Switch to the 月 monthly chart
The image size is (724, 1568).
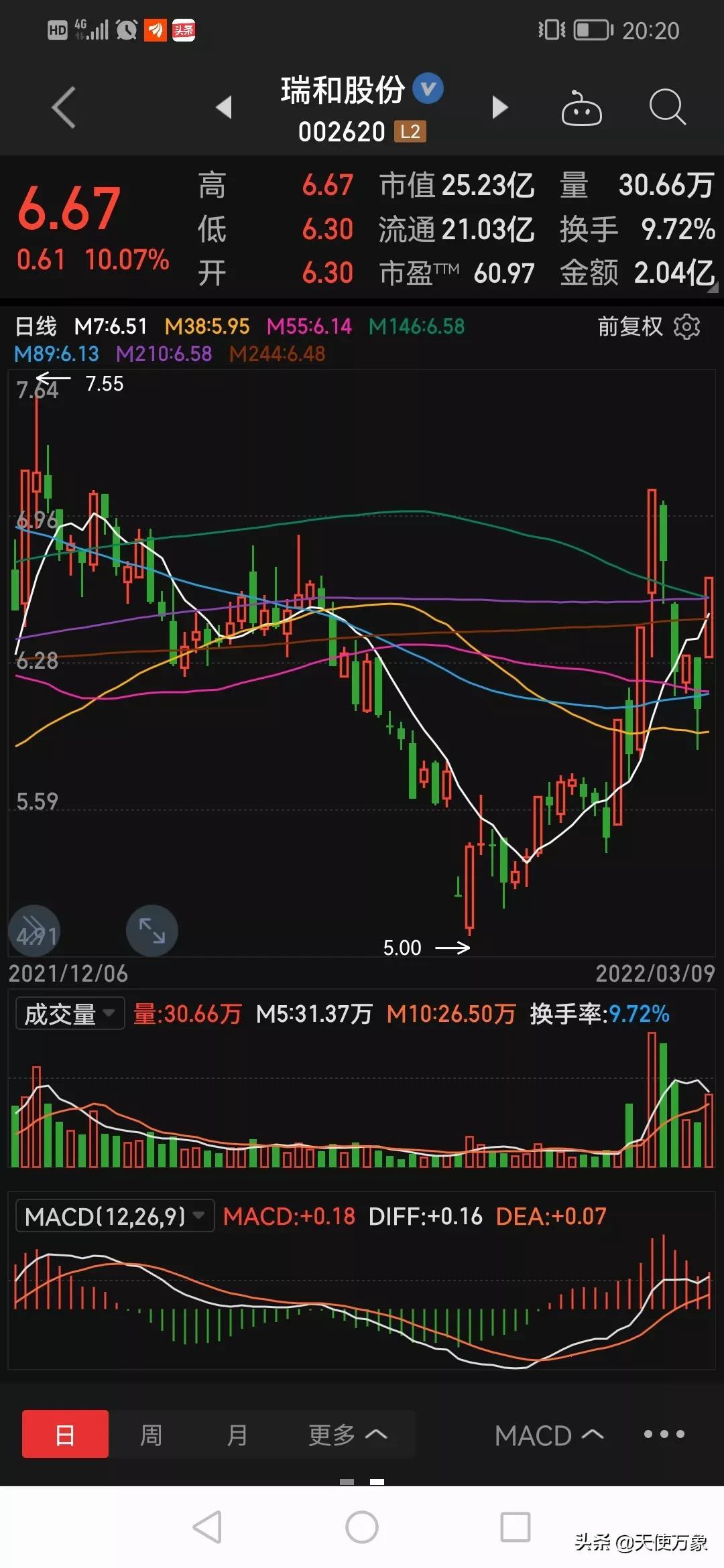click(x=237, y=1434)
